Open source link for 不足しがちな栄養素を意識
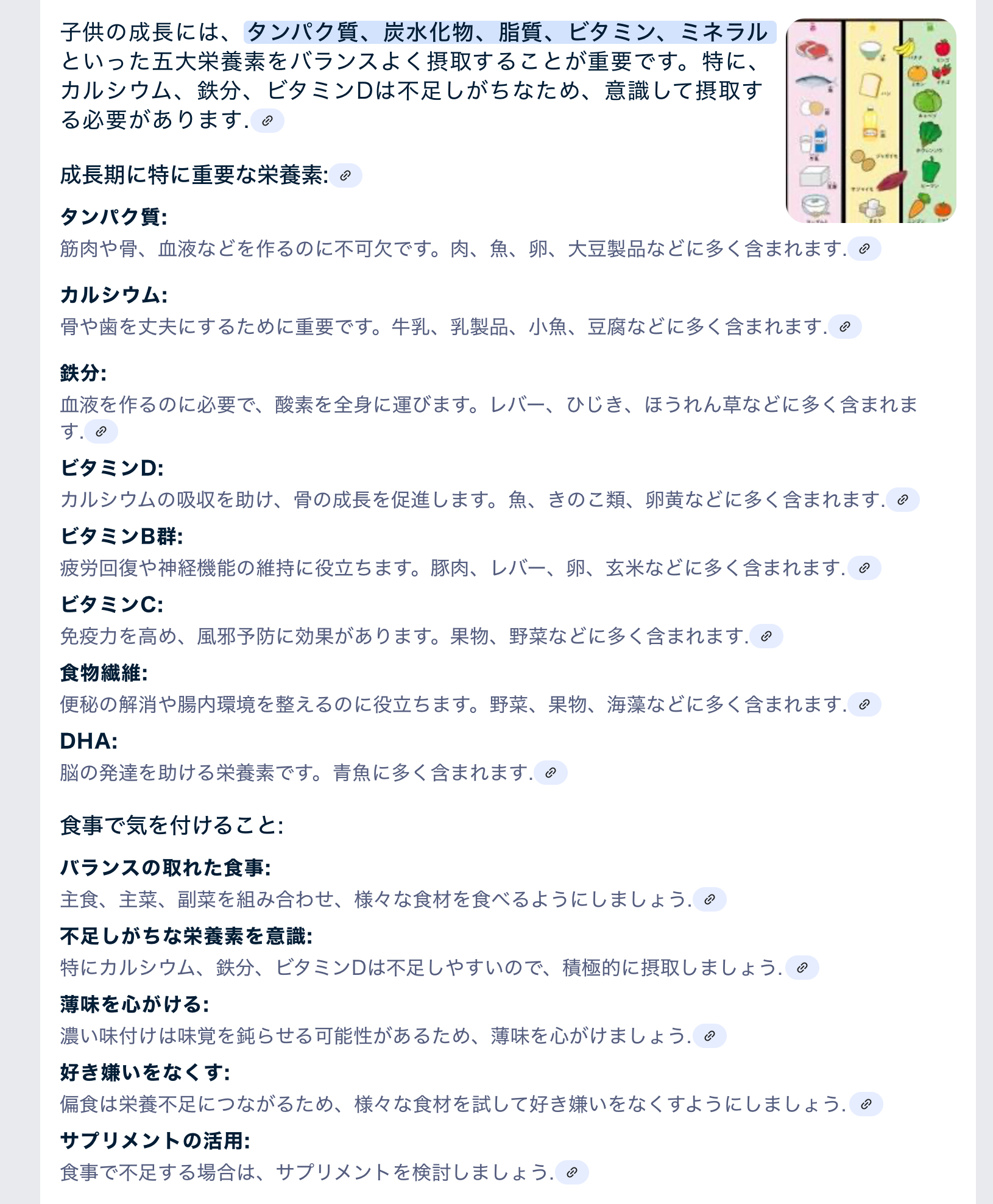 pos(802,968)
